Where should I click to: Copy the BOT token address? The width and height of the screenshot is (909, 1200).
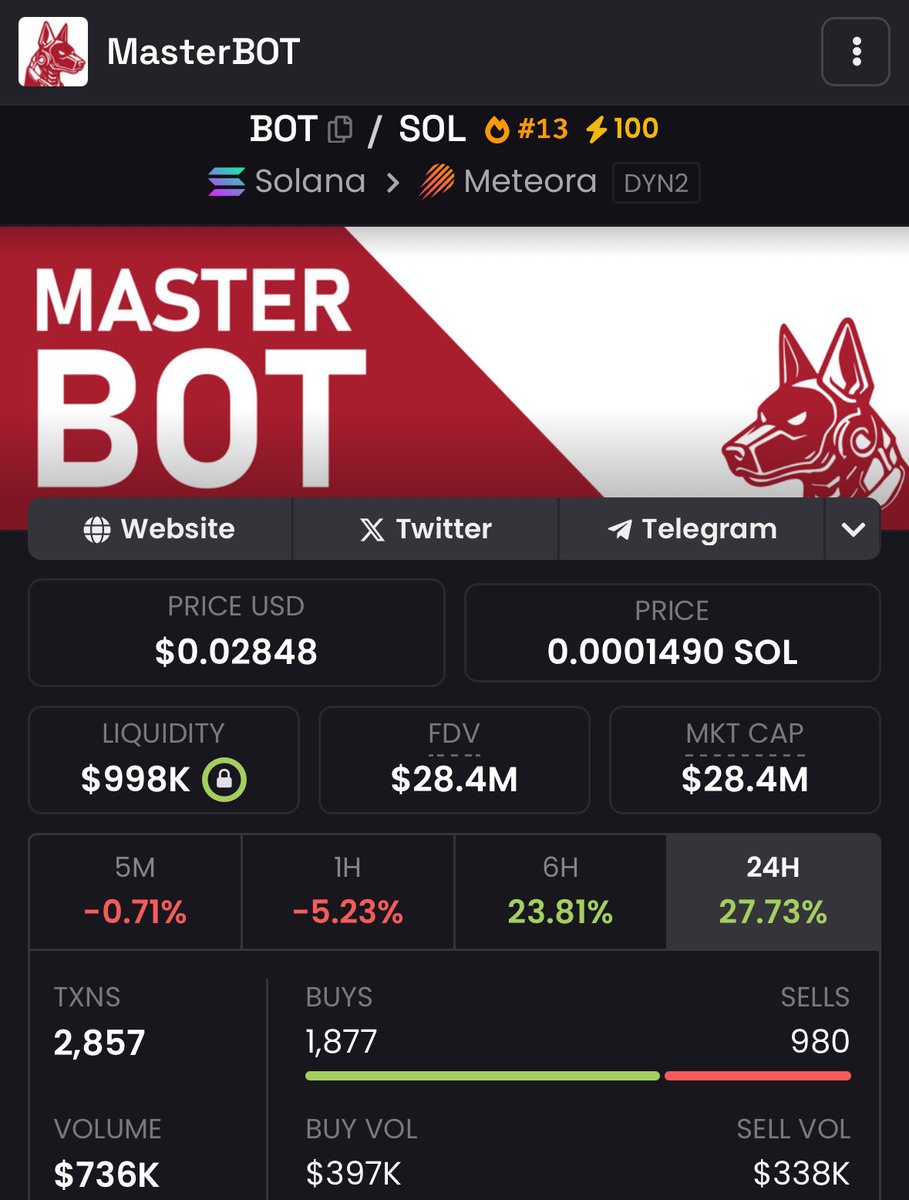(x=340, y=129)
